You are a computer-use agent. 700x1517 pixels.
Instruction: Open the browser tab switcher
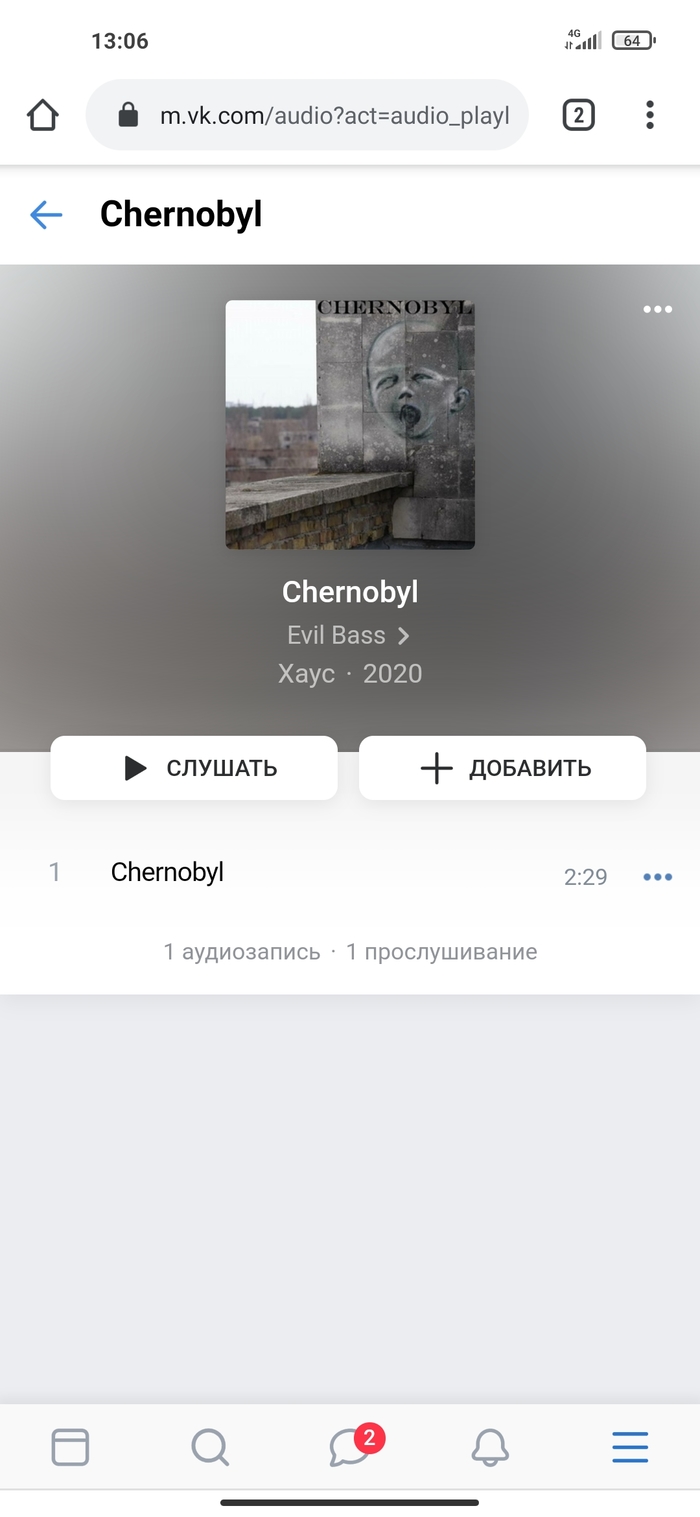click(578, 116)
